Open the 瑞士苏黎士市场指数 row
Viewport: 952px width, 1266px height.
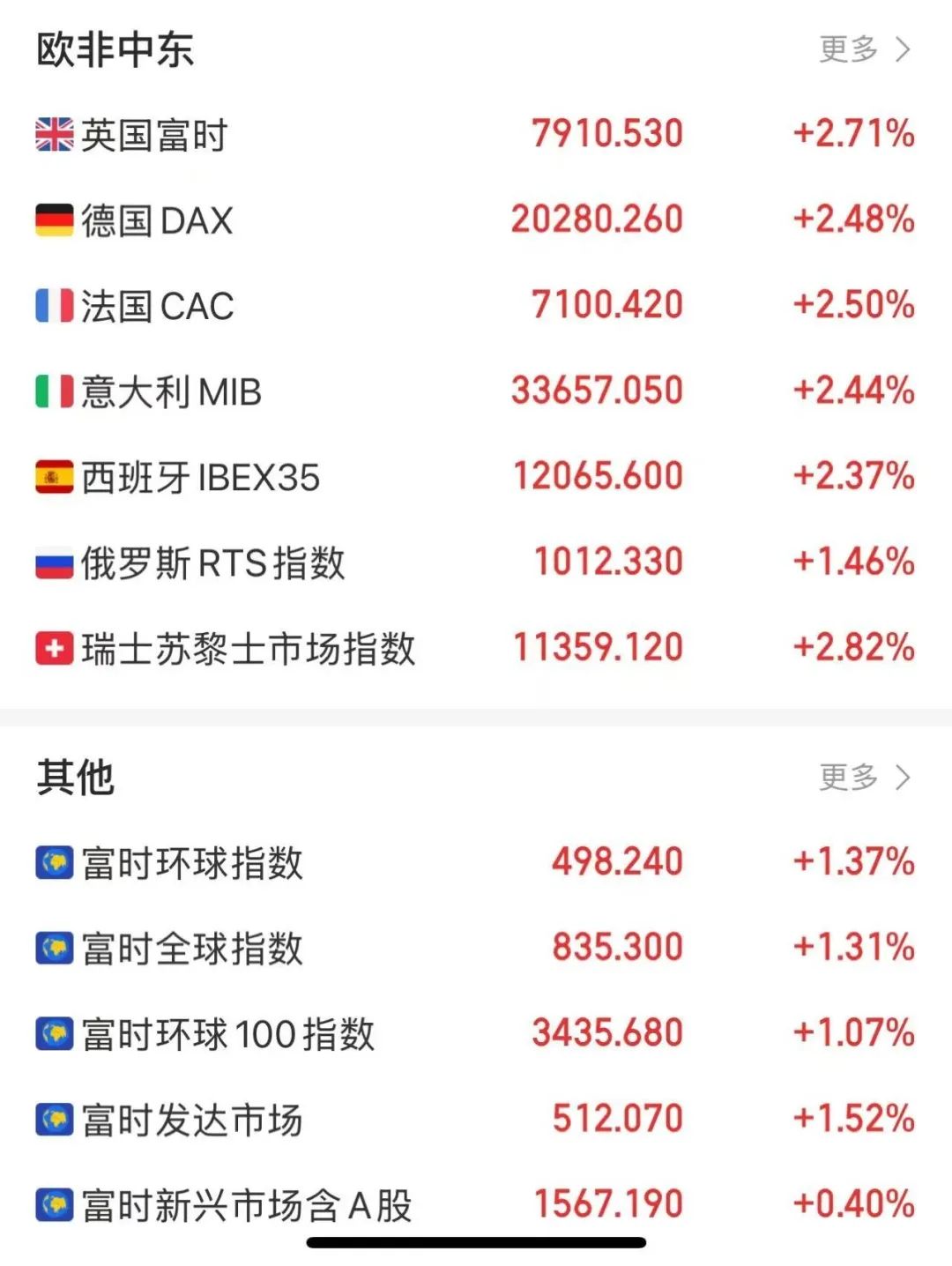tap(248, 649)
